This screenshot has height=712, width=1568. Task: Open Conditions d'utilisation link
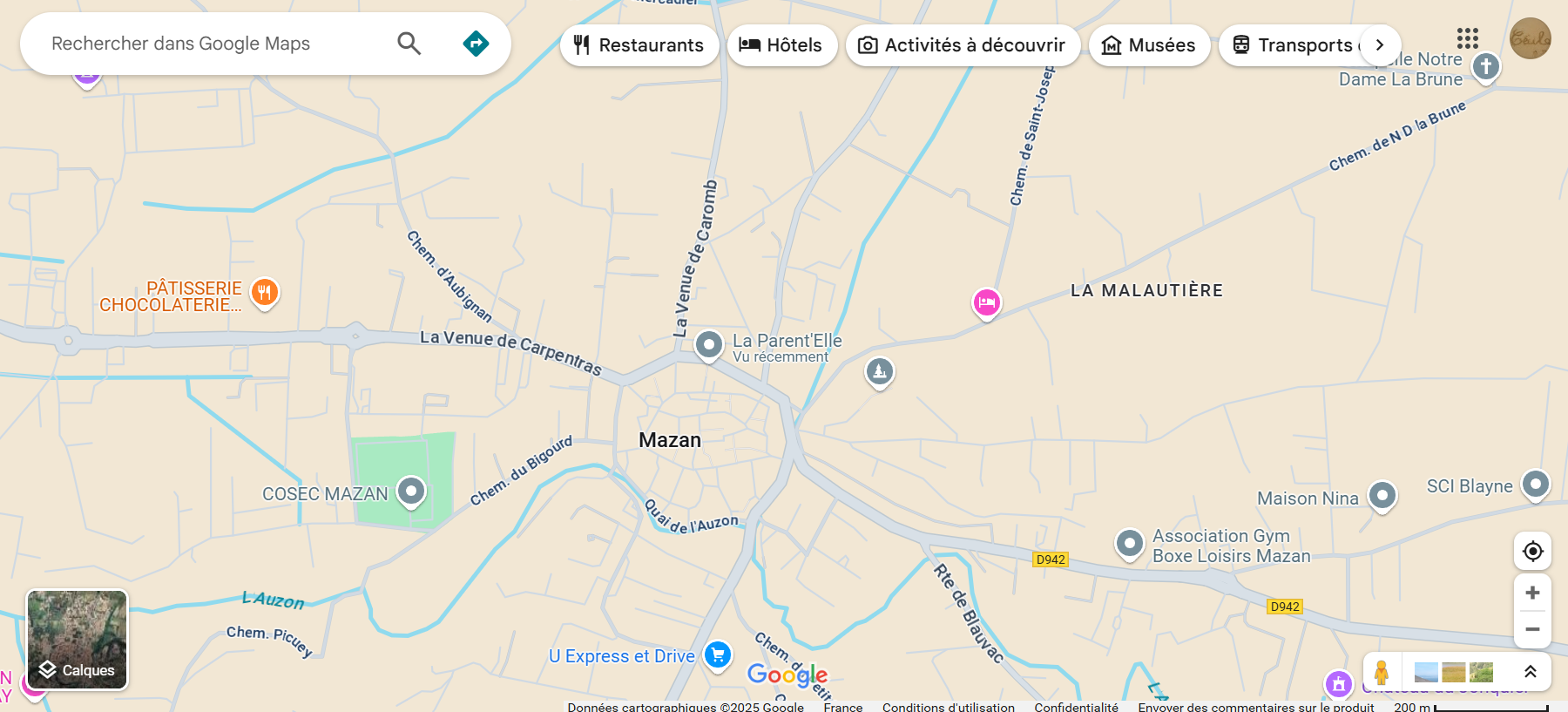click(948, 707)
